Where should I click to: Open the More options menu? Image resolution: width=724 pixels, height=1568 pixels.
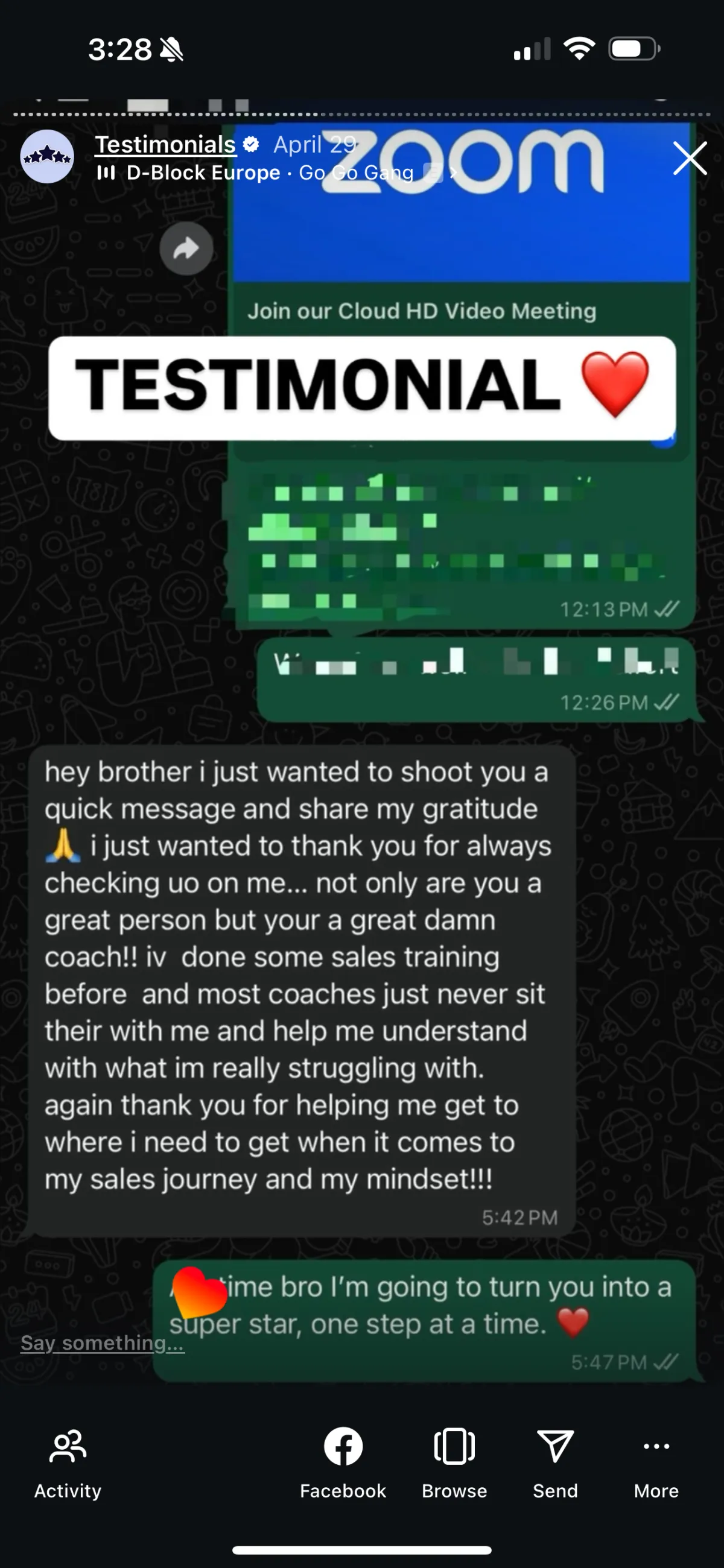point(656,1464)
